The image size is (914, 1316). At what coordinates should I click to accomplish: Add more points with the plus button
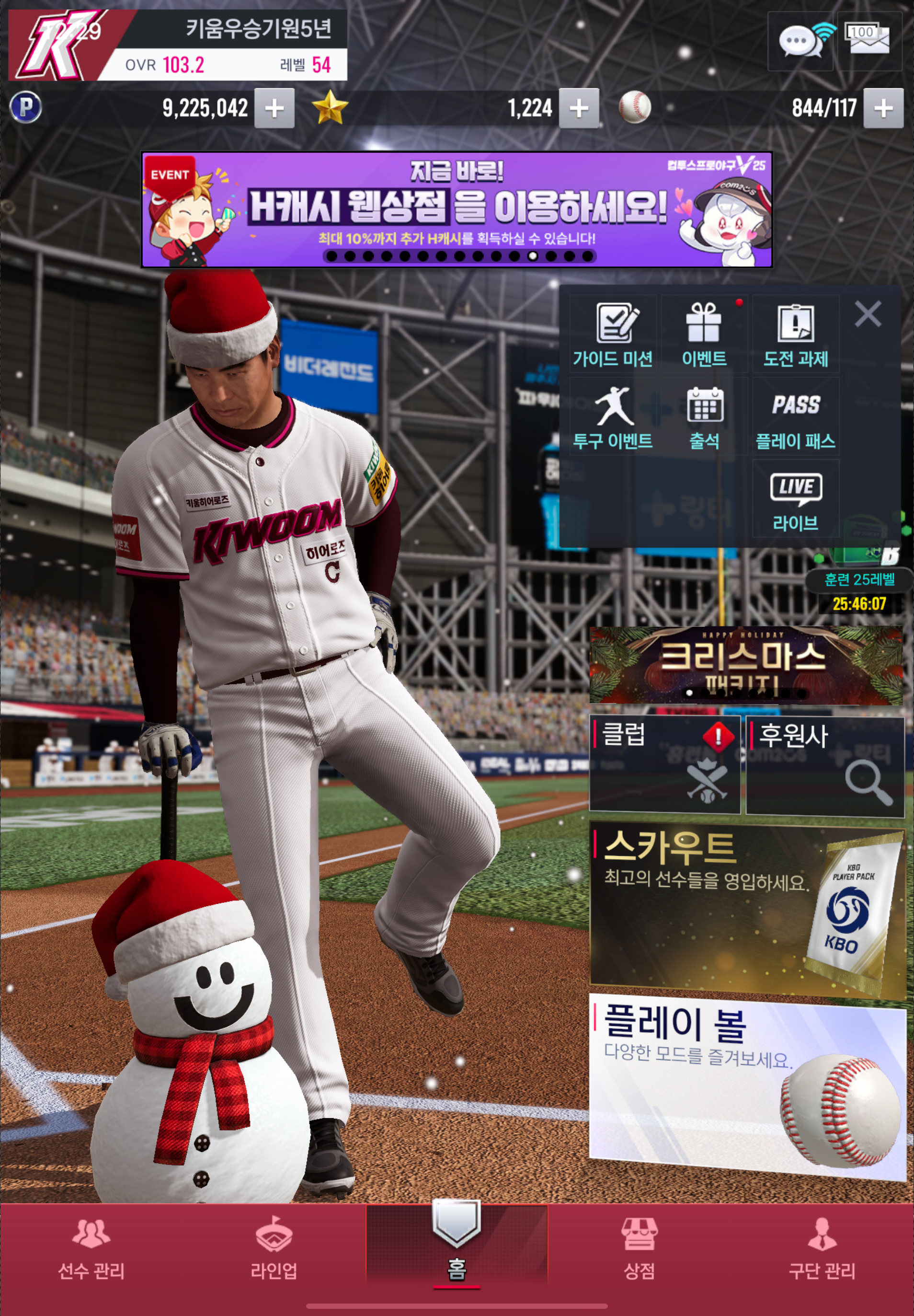pyautogui.click(x=274, y=108)
